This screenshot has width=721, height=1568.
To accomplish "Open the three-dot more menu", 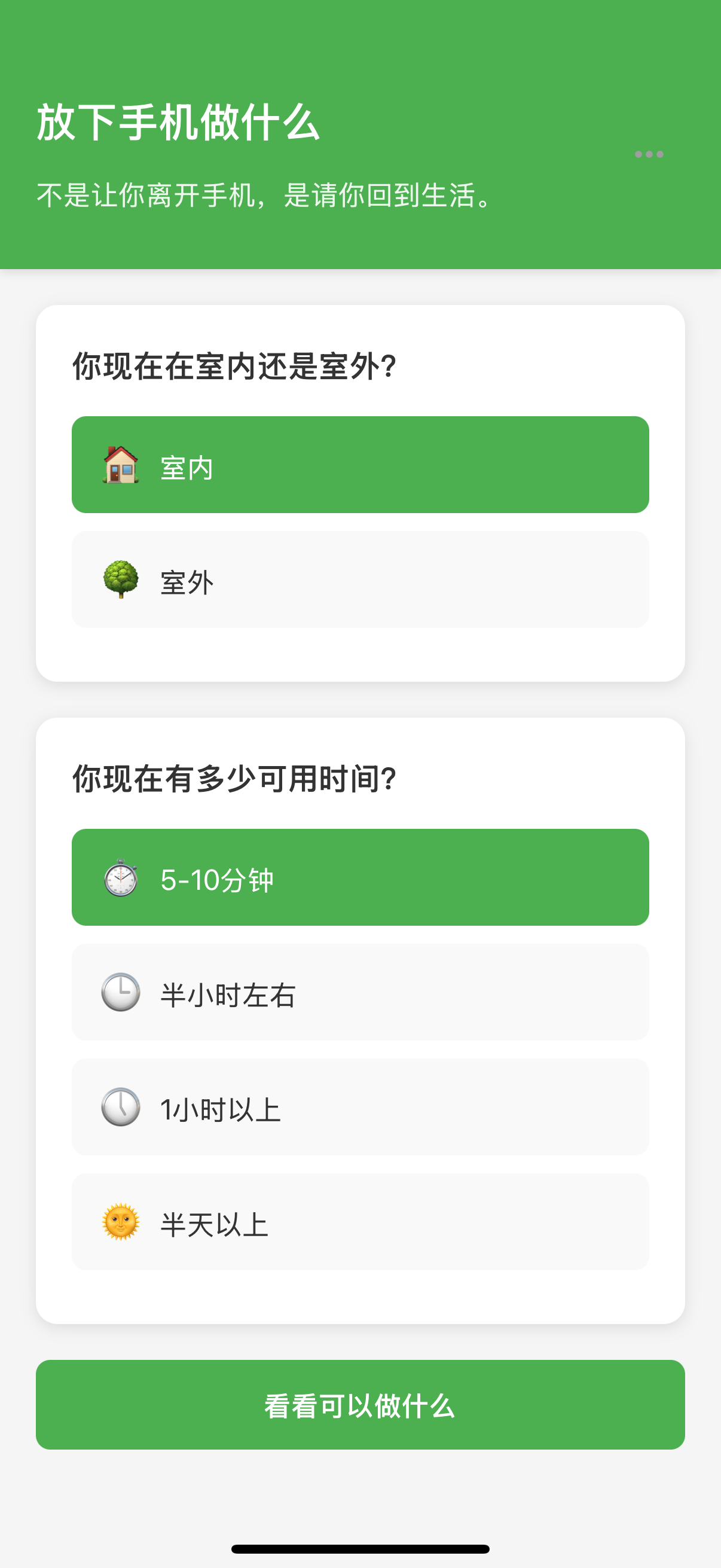I will click(x=649, y=154).
